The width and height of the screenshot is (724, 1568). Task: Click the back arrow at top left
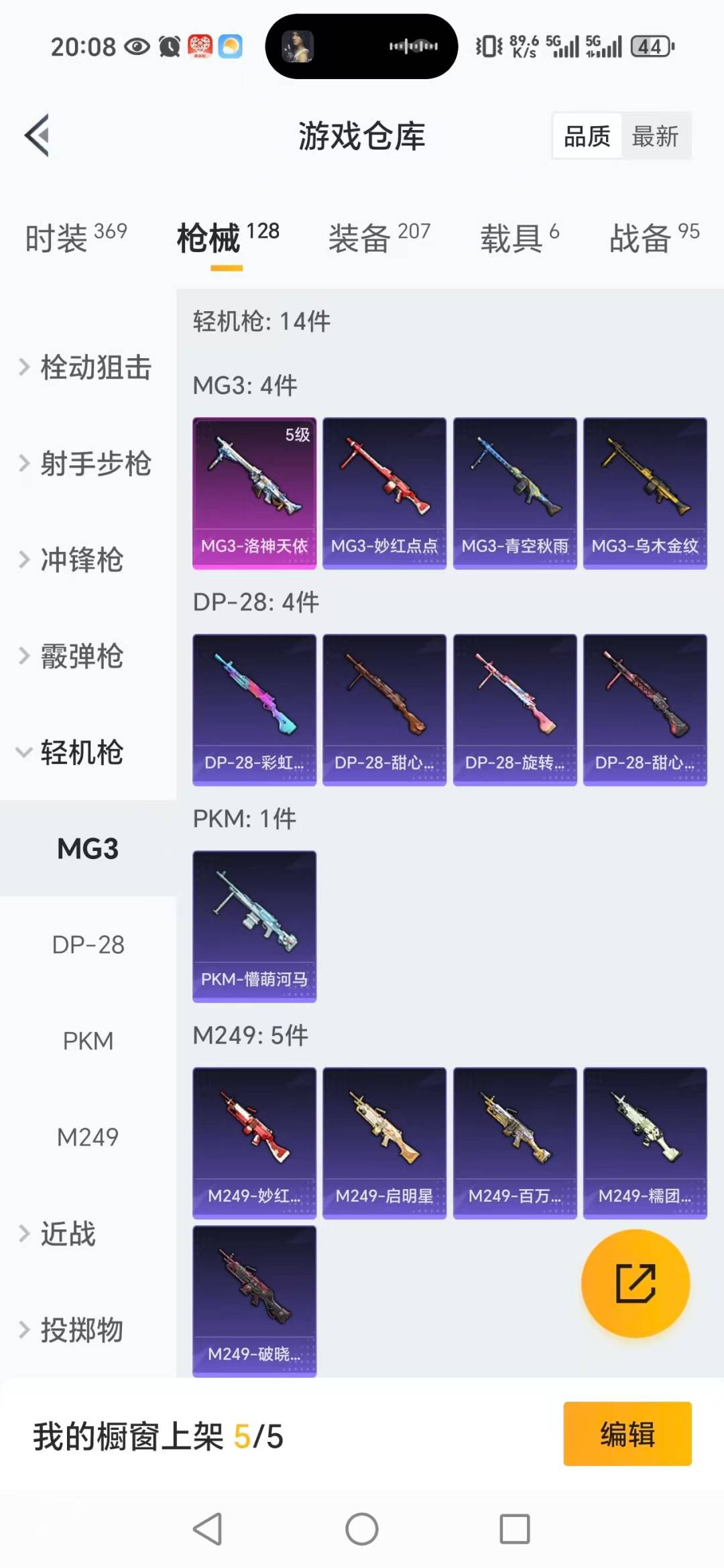38,136
